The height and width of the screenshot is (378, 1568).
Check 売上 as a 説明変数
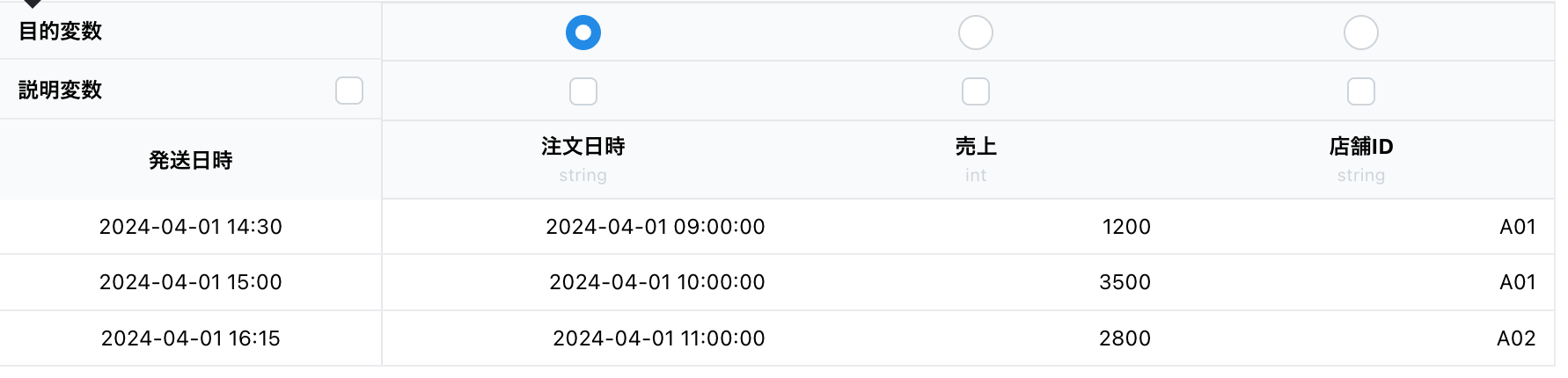pos(975,91)
